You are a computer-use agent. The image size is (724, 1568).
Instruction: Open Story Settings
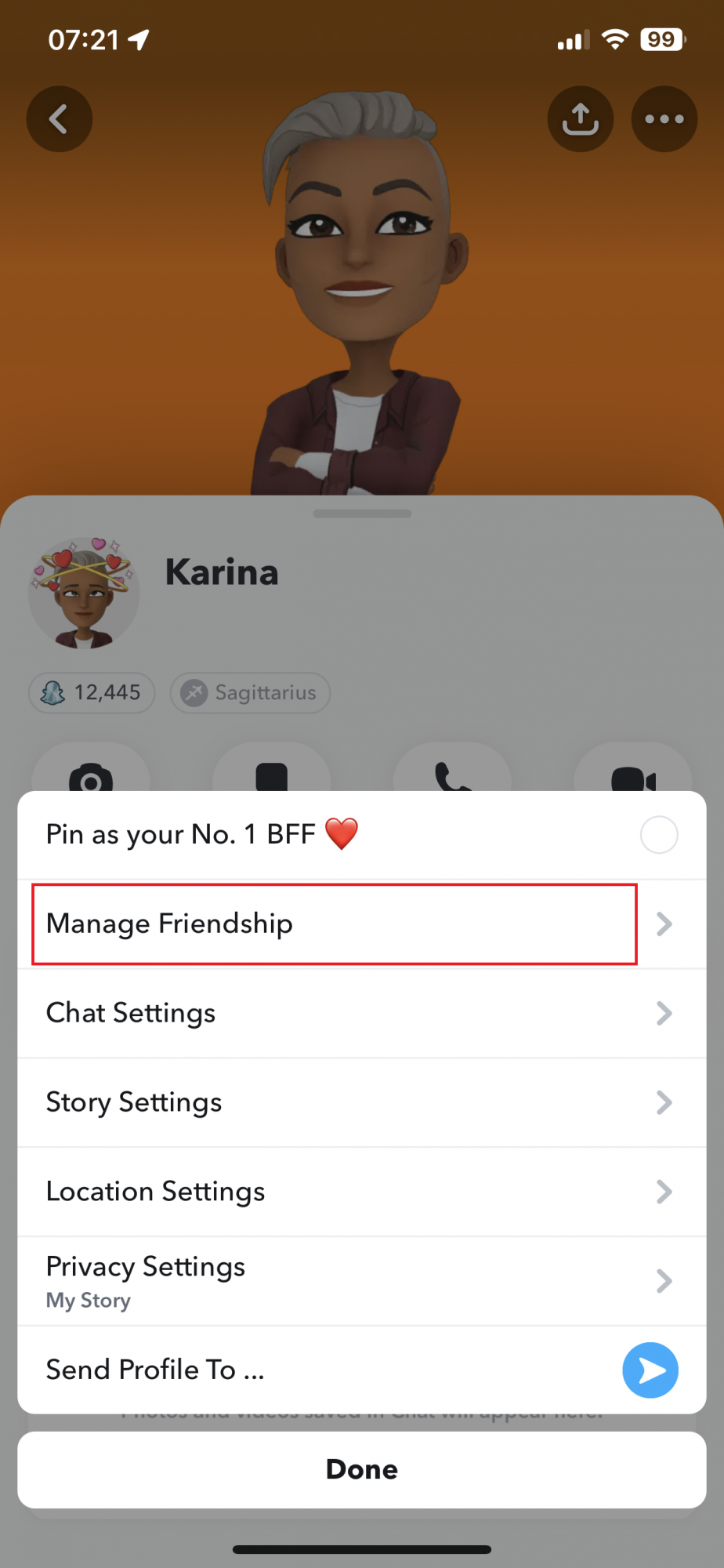[x=360, y=1103]
